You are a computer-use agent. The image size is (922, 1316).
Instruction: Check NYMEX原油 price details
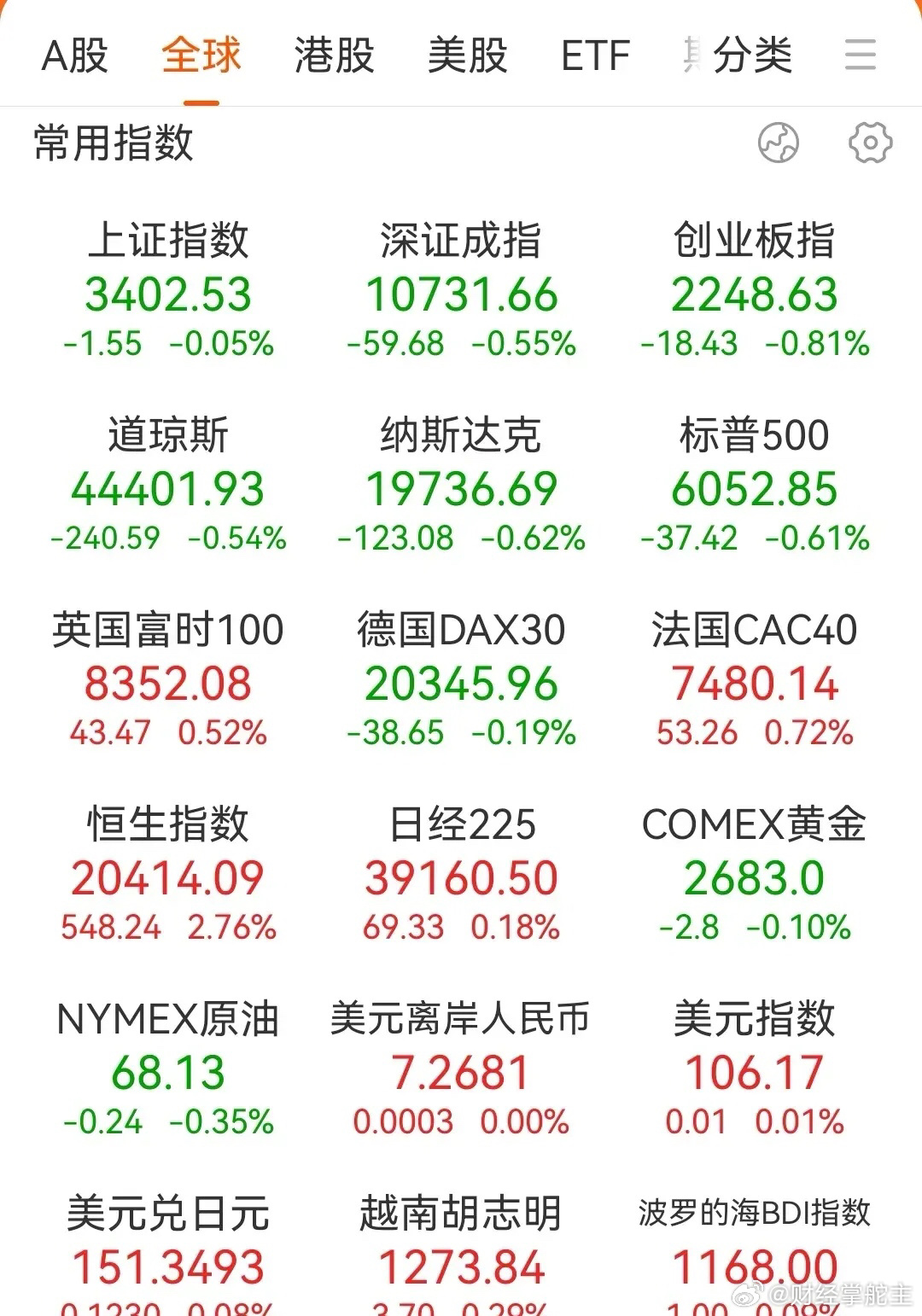coord(168,1070)
